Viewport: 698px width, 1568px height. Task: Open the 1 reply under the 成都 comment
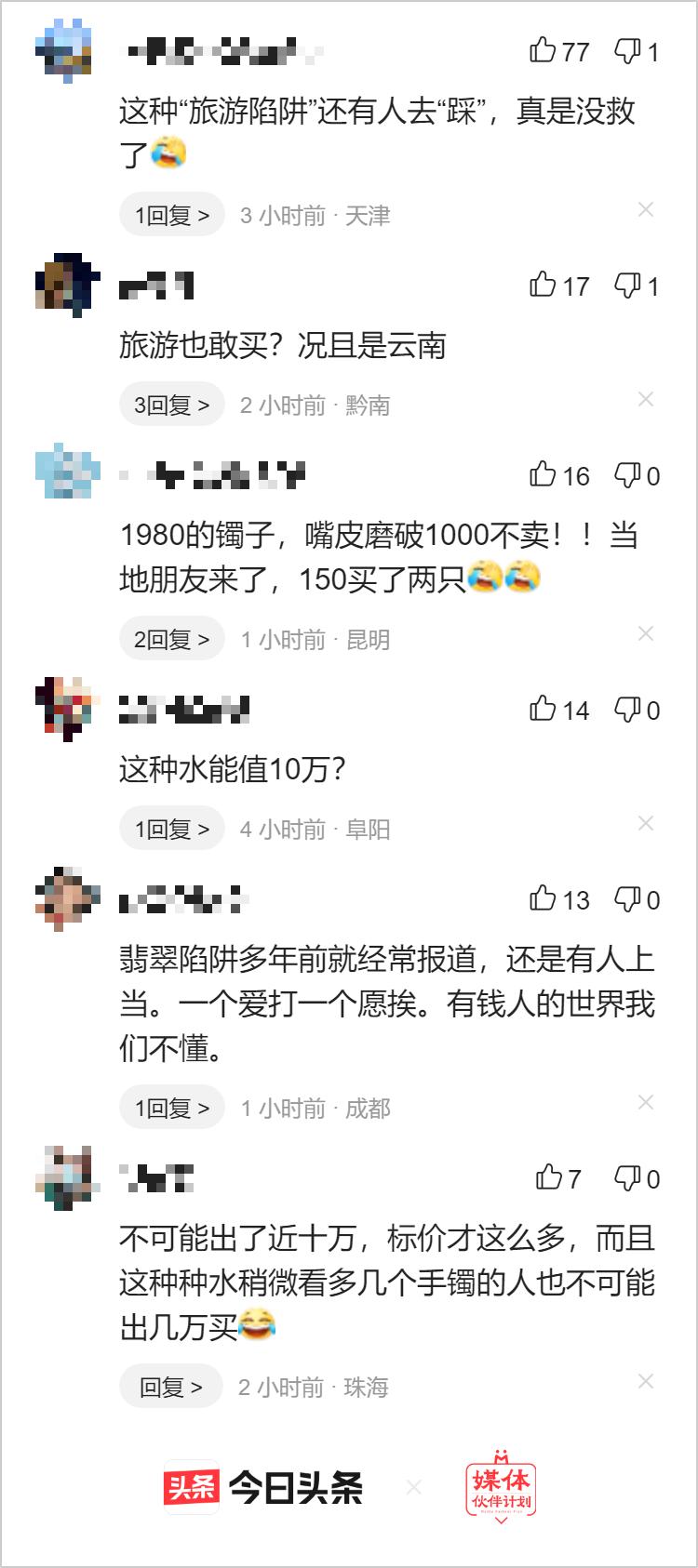tap(172, 1109)
